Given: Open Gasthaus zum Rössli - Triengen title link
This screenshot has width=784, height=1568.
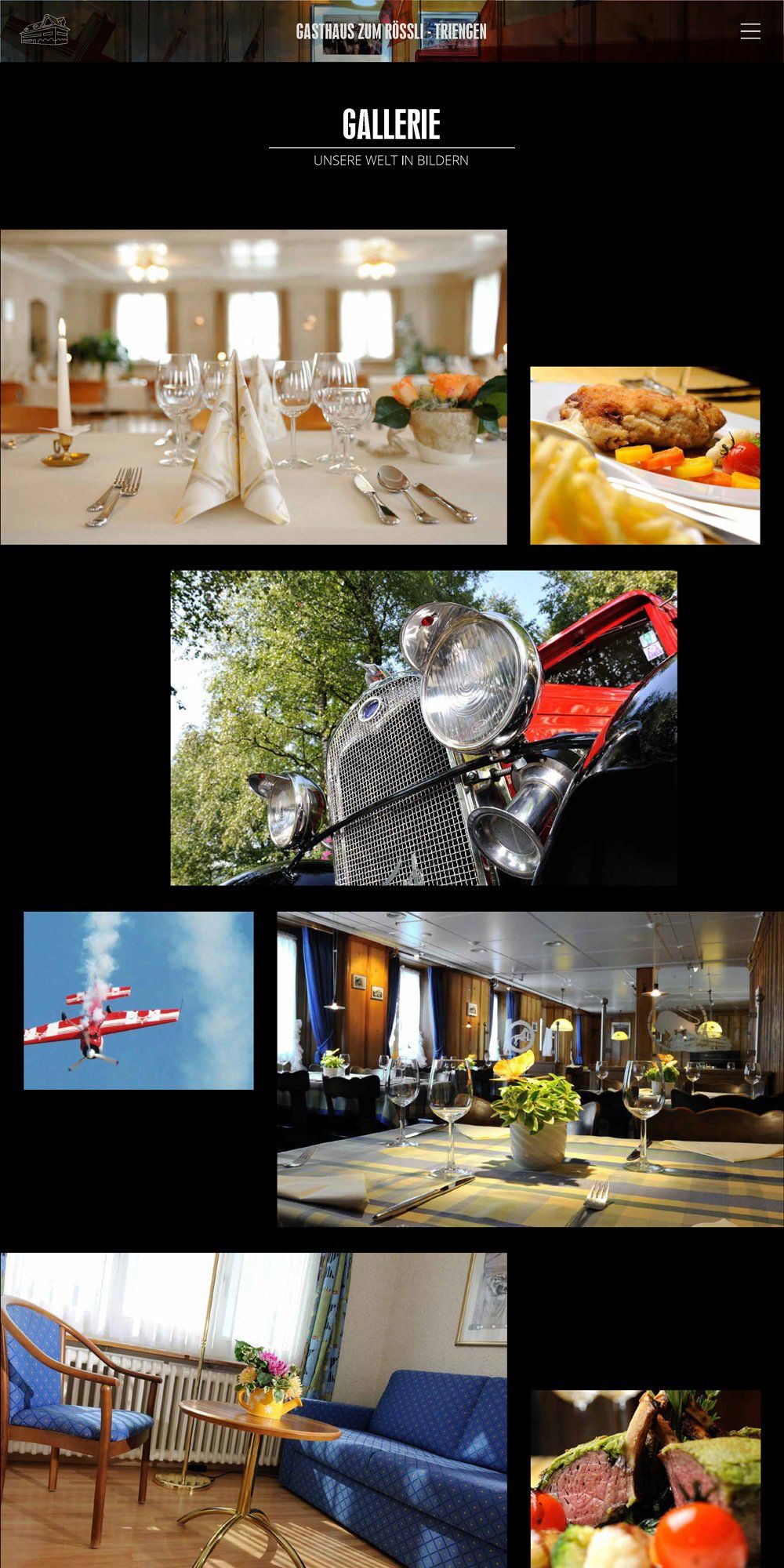Looking at the screenshot, I should 391,32.
